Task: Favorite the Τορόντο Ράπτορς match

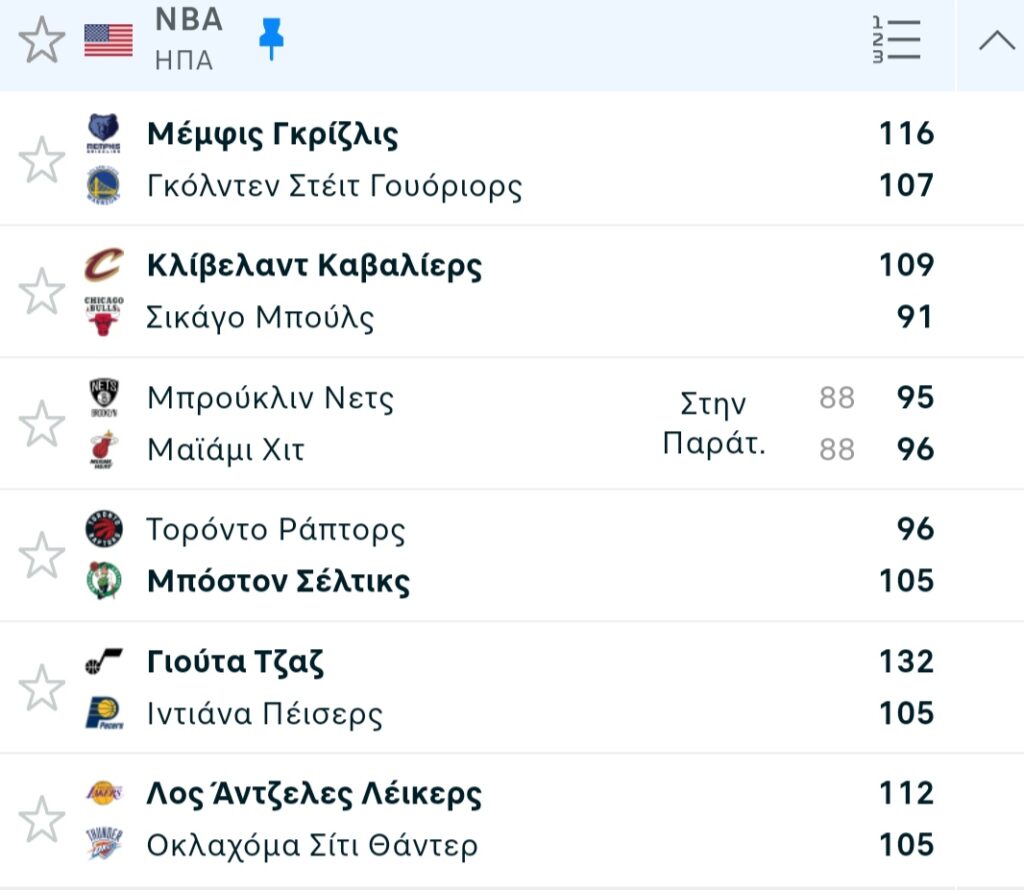Action: click(x=42, y=556)
